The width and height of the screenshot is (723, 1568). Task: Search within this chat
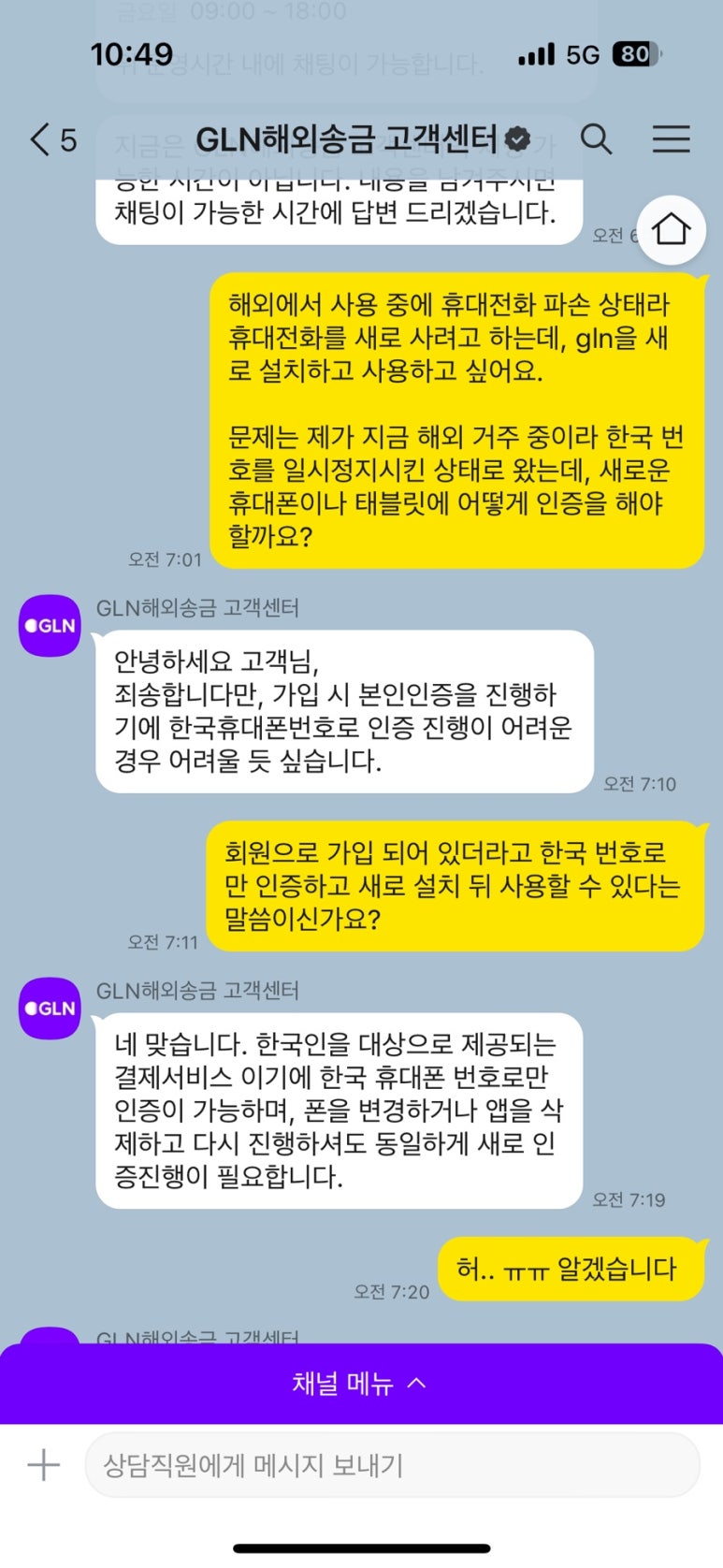[597, 139]
